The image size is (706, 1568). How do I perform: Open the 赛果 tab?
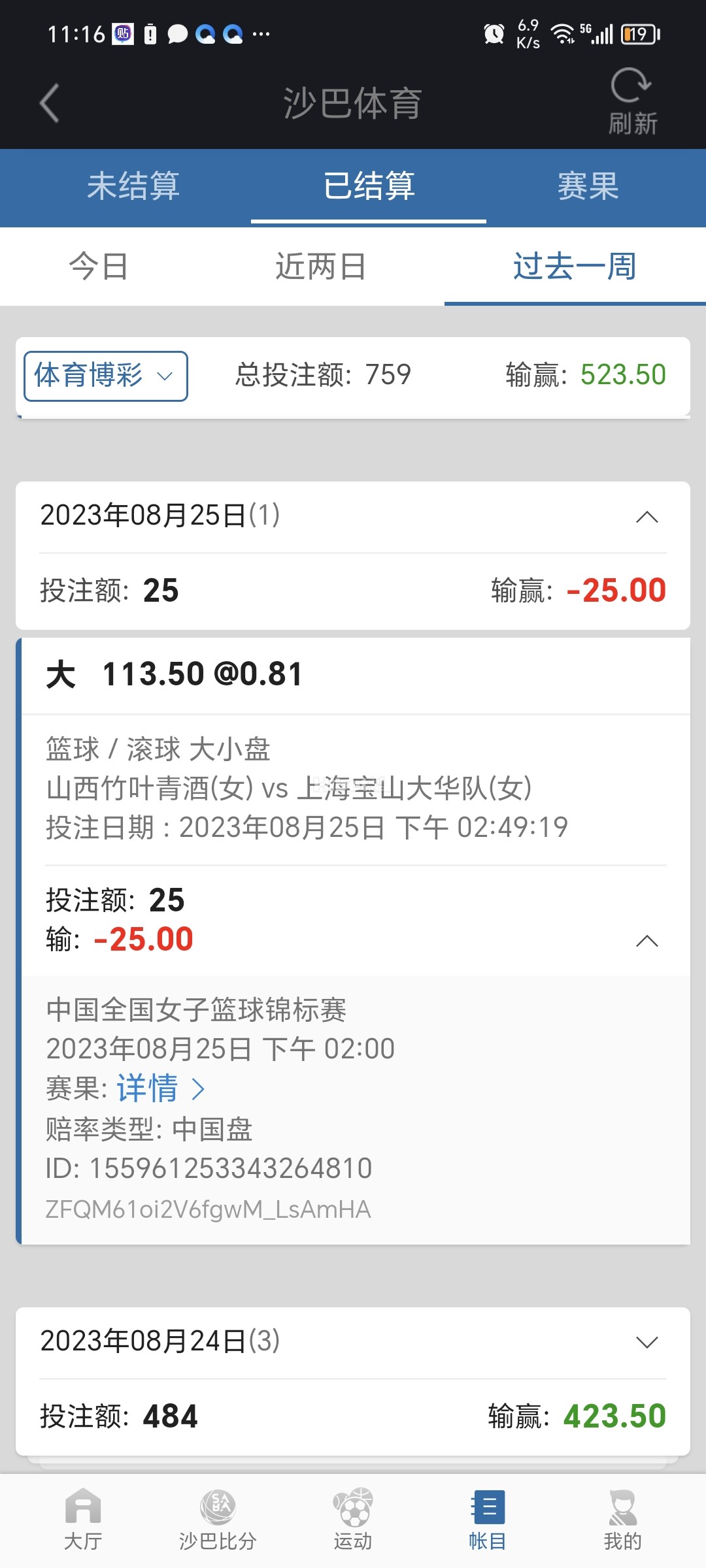[x=588, y=187]
